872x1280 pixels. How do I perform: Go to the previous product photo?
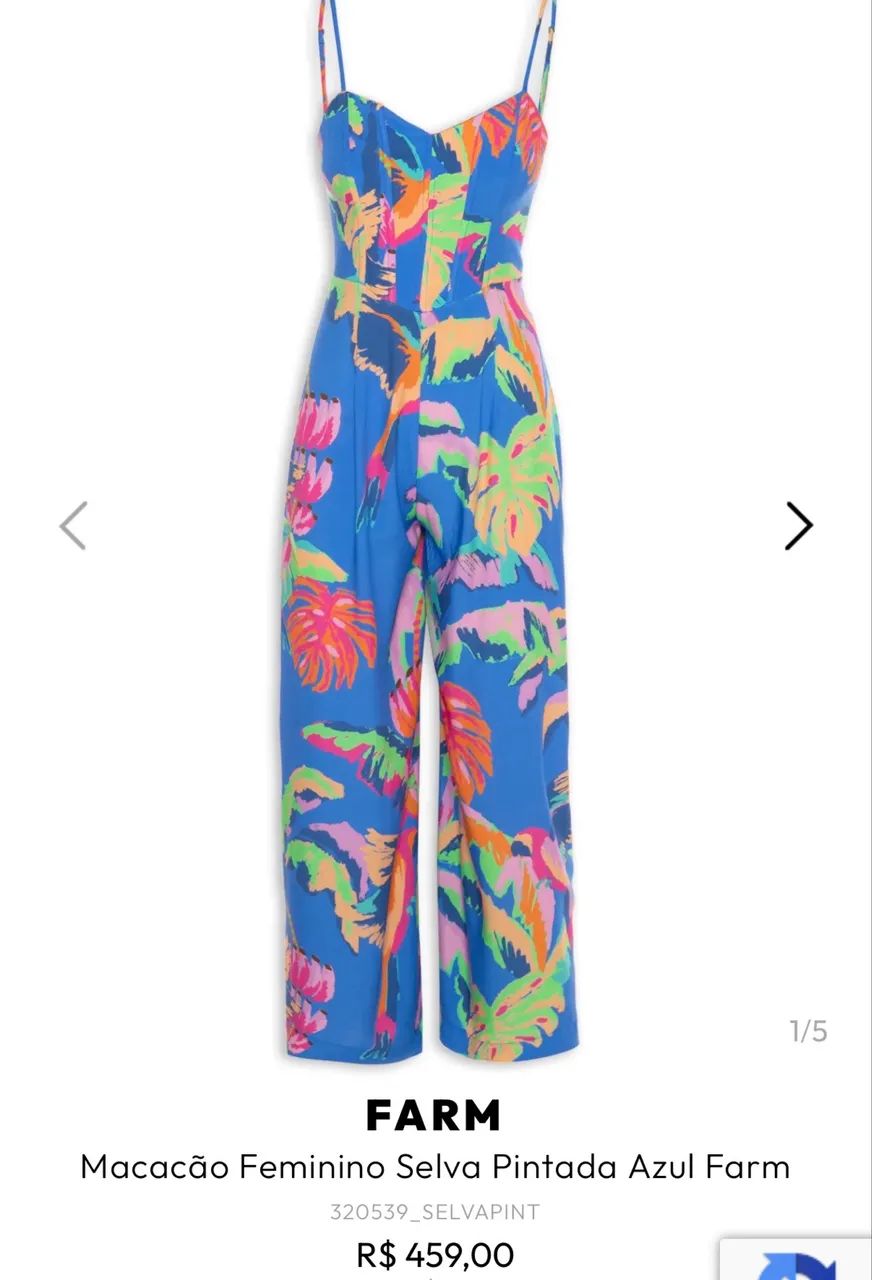pyautogui.click(x=73, y=526)
